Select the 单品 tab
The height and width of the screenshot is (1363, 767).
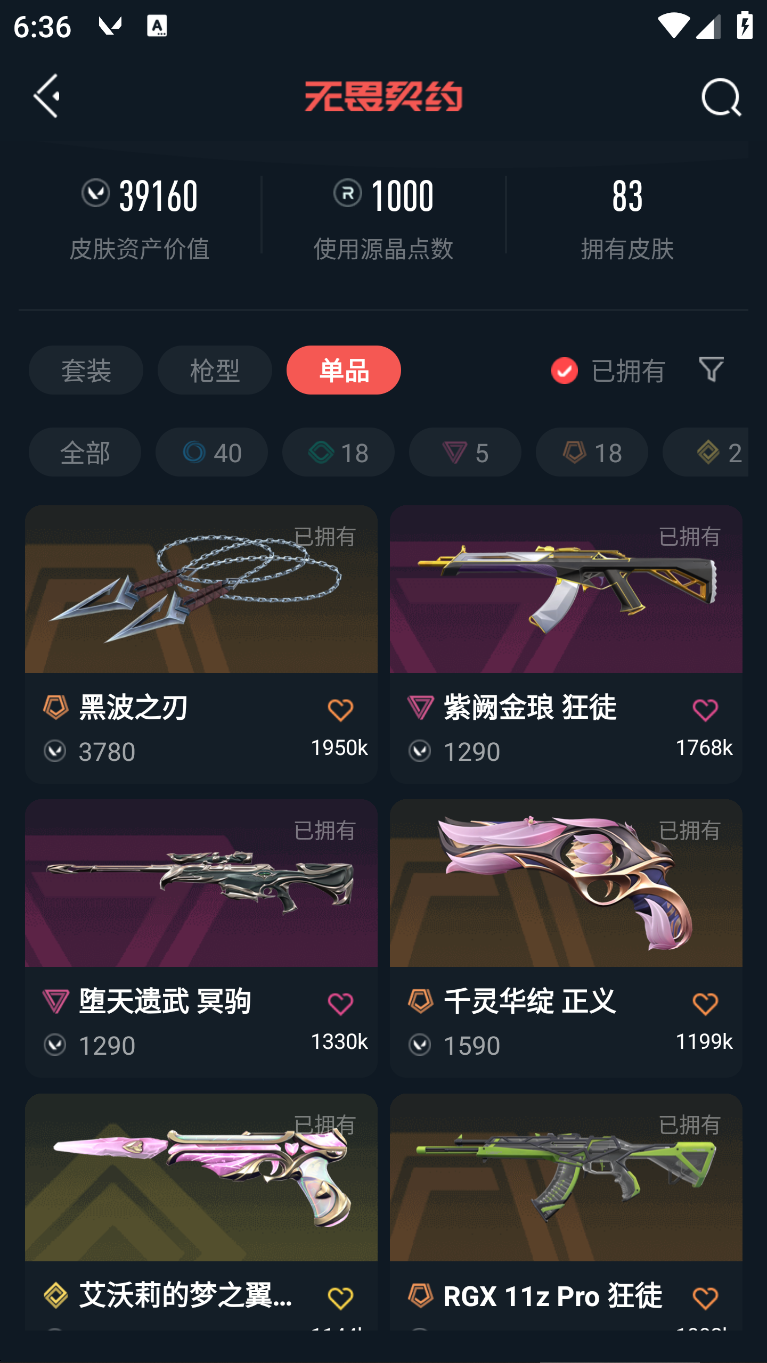(343, 371)
